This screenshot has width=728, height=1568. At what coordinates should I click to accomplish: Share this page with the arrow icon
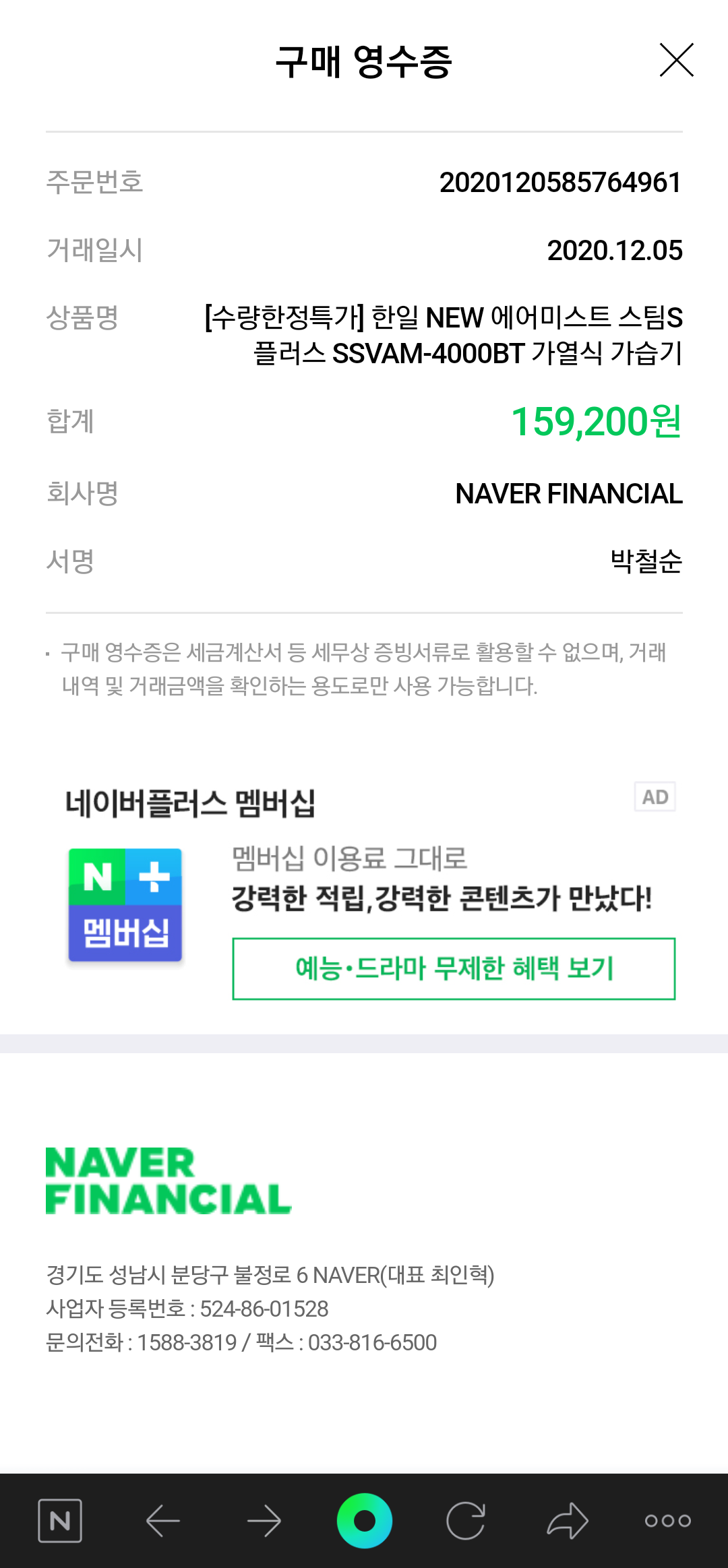coord(568,1521)
